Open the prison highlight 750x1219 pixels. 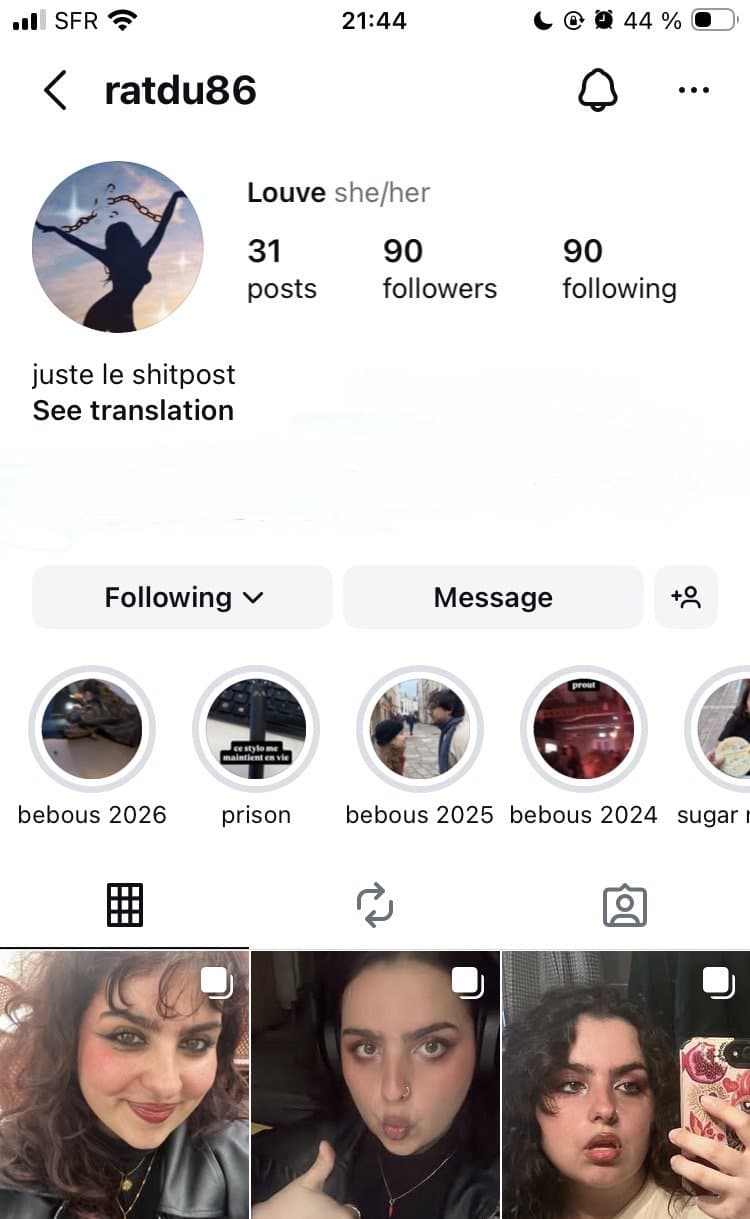point(256,729)
